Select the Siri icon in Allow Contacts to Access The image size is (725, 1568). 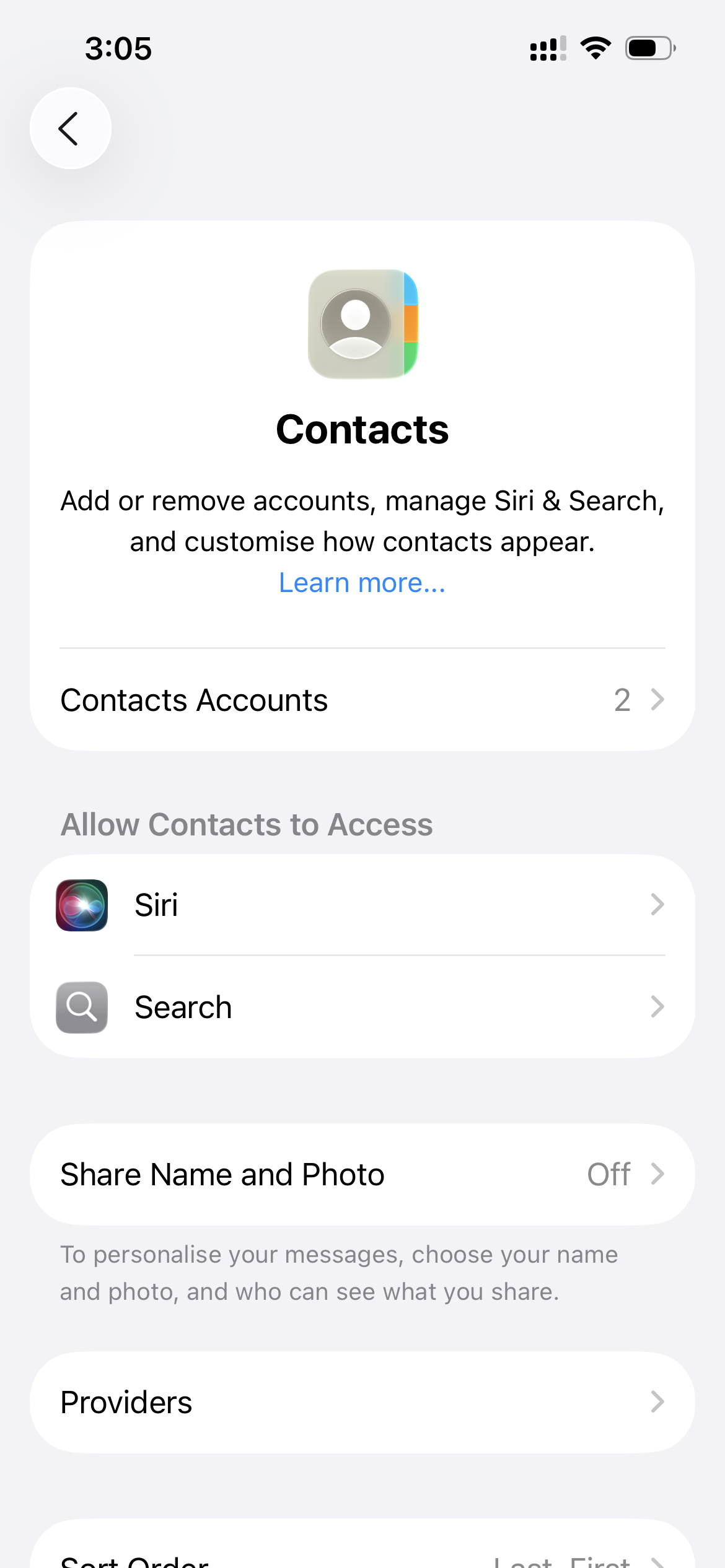[x=81, y=905]
